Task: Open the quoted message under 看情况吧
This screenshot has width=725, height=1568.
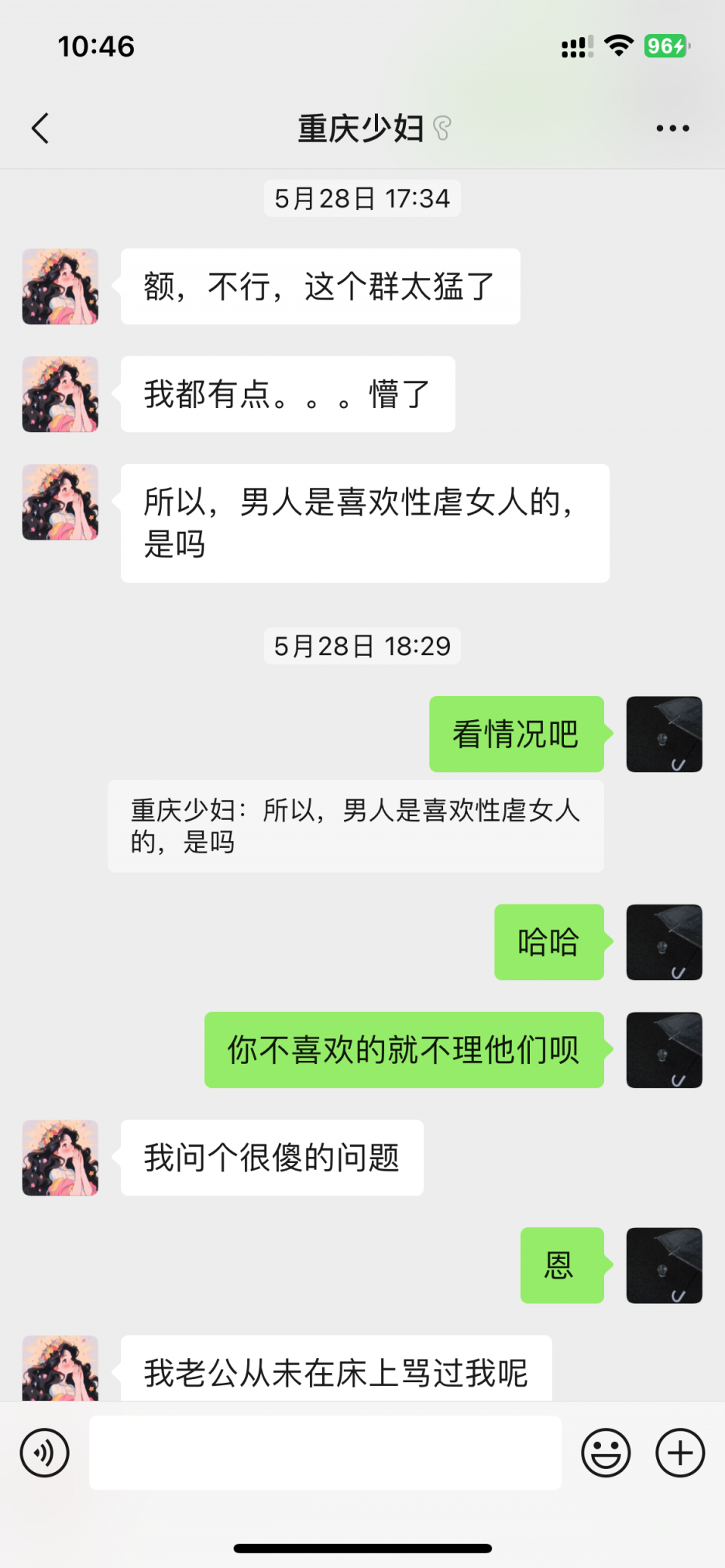Action: (x=356, y=826)
